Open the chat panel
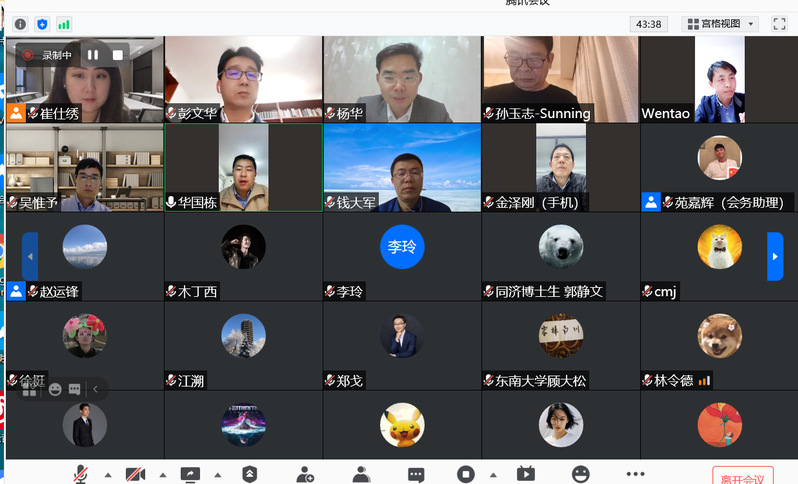798x484 pixels. click(x=416, y=474)
